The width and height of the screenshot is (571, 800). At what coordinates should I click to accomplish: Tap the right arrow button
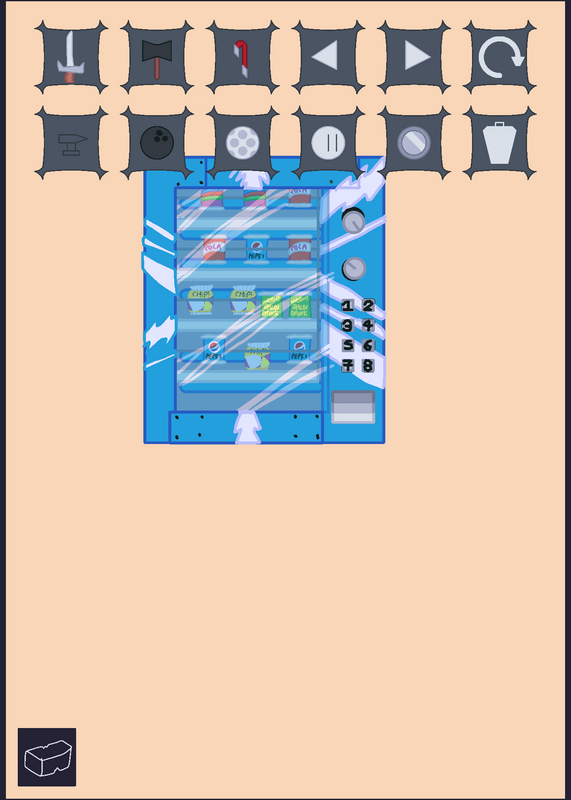coord(414,57)
